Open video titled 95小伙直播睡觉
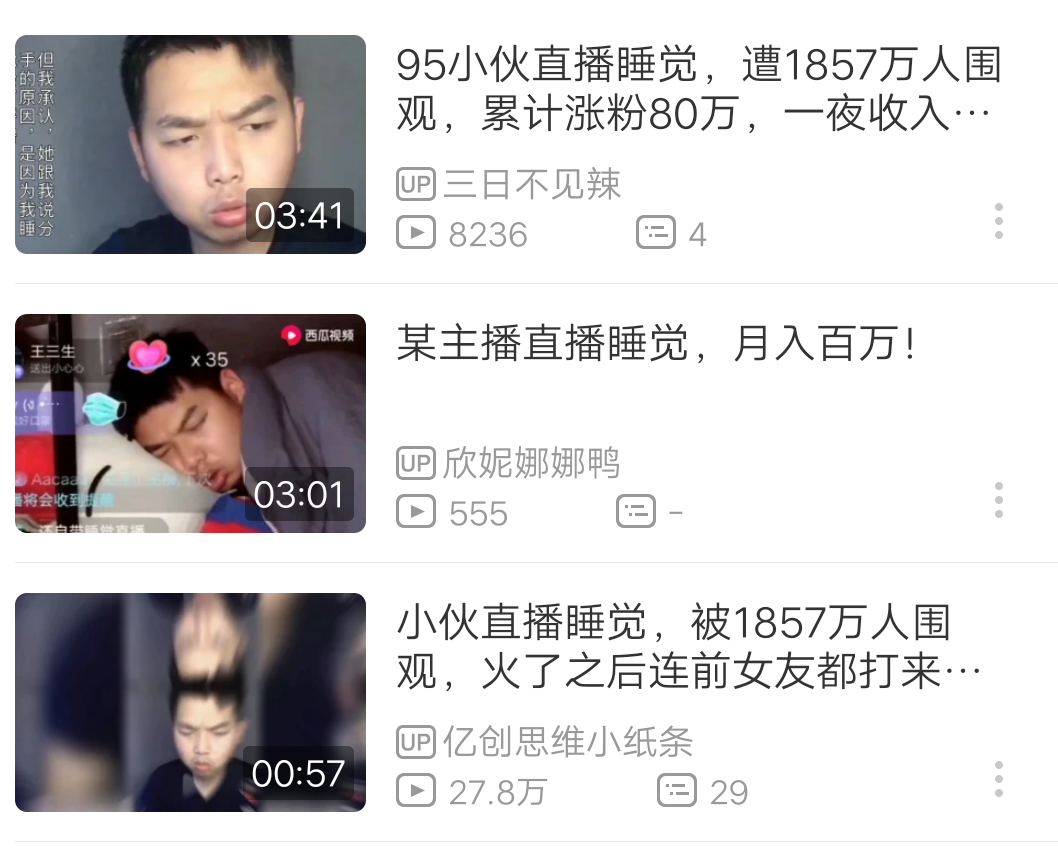This screenshot has height=858, width=1058. [x=697, y=91]
